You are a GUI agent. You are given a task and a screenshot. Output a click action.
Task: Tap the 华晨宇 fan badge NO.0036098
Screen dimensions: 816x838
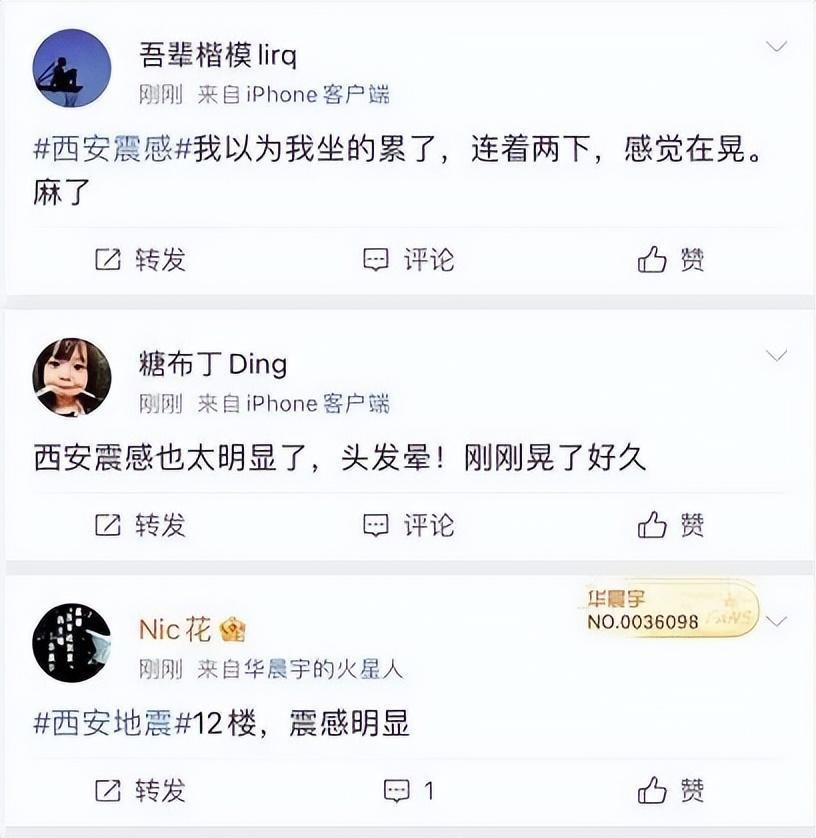point(668,610)
